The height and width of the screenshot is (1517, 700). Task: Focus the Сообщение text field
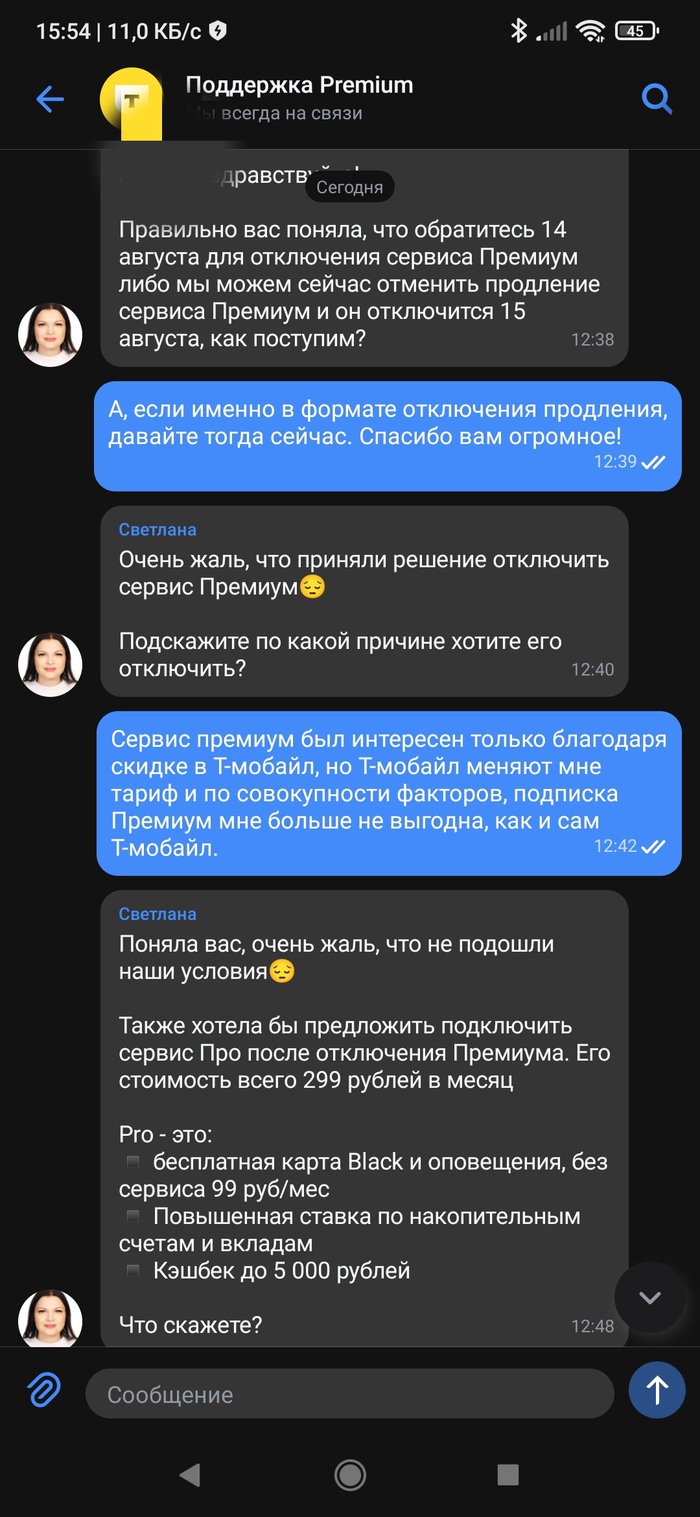coord(348,1393)
